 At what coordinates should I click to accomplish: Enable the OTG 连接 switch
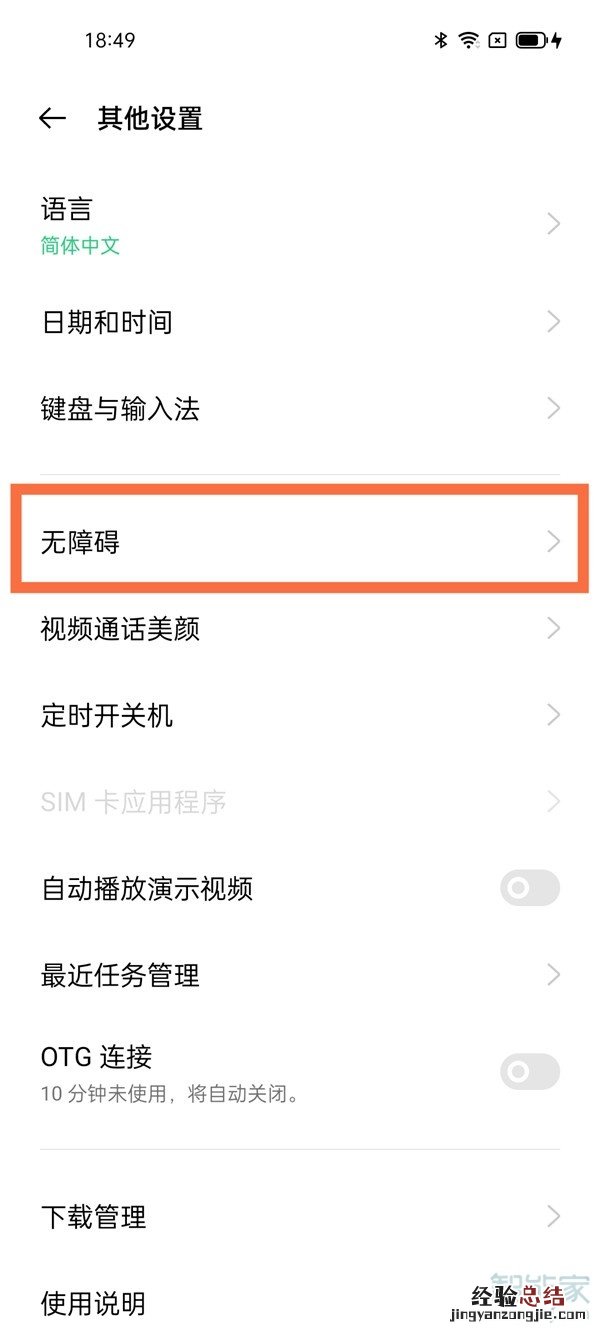click(529, 1072)
